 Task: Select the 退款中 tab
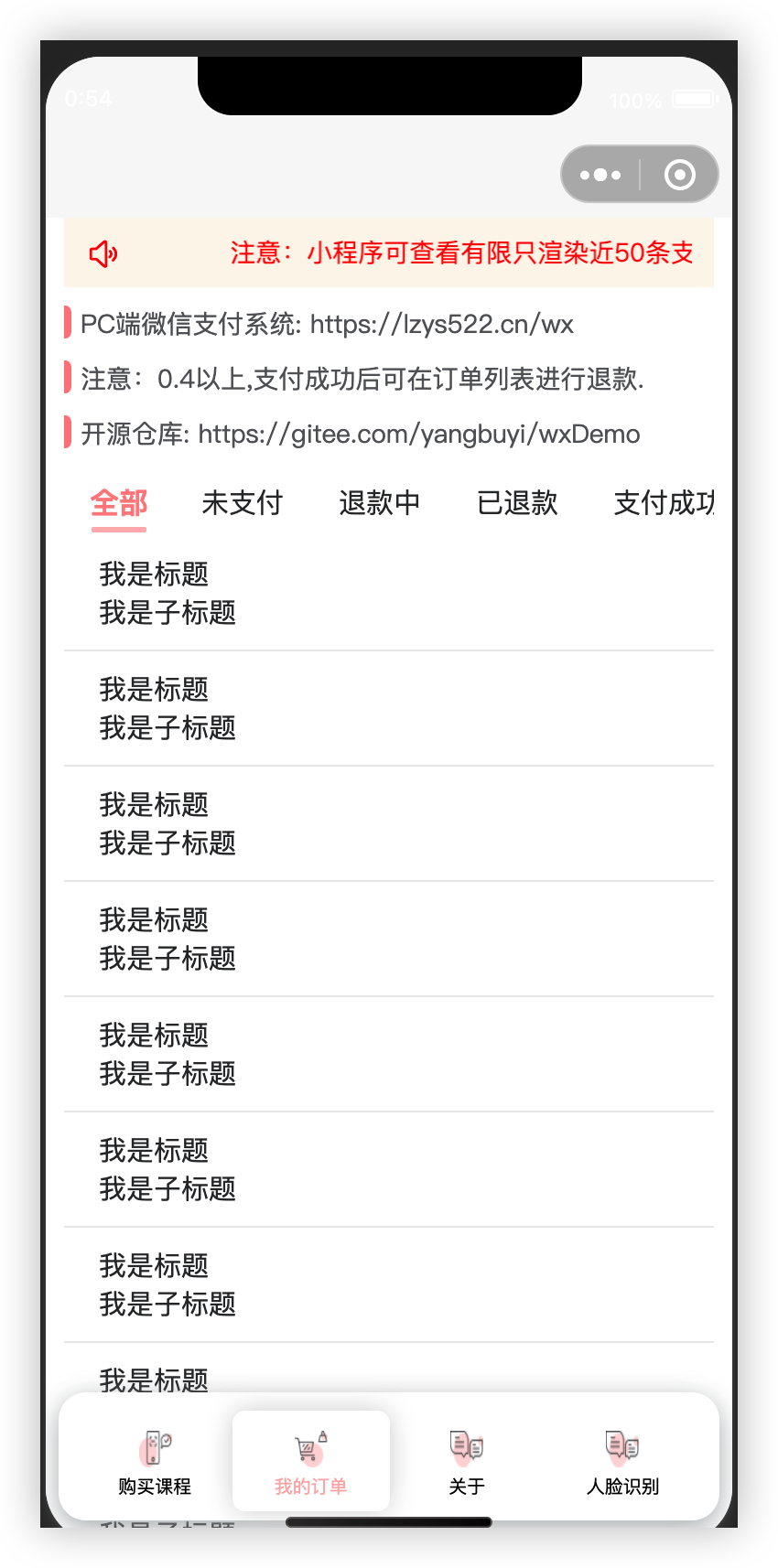click(x=380, y=503)
